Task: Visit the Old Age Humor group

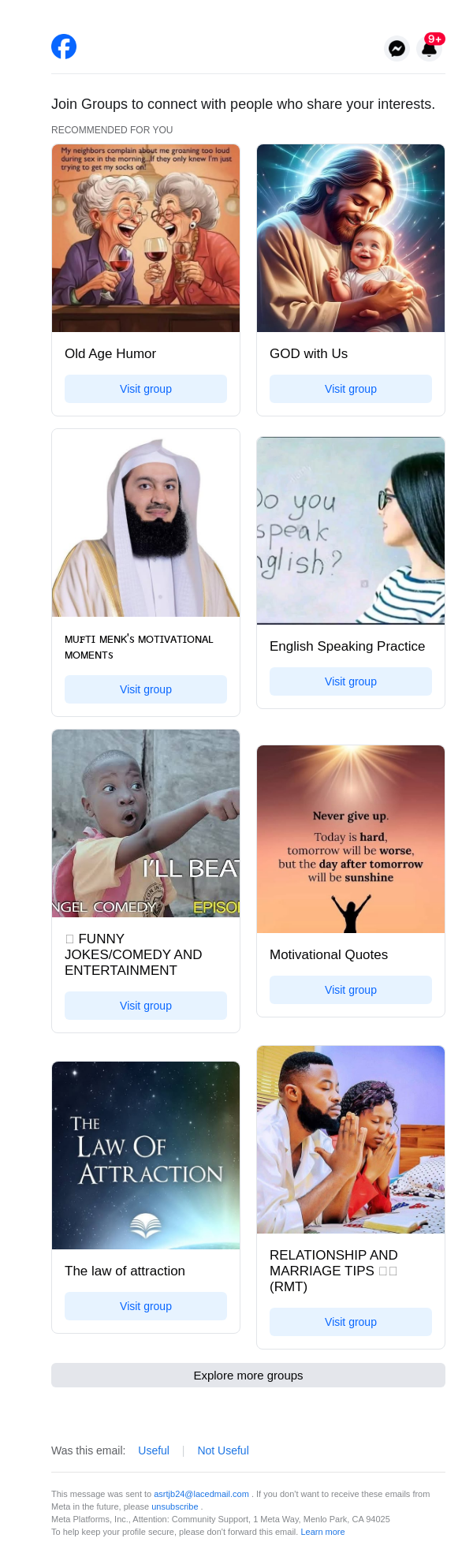Action: [146, 389]
